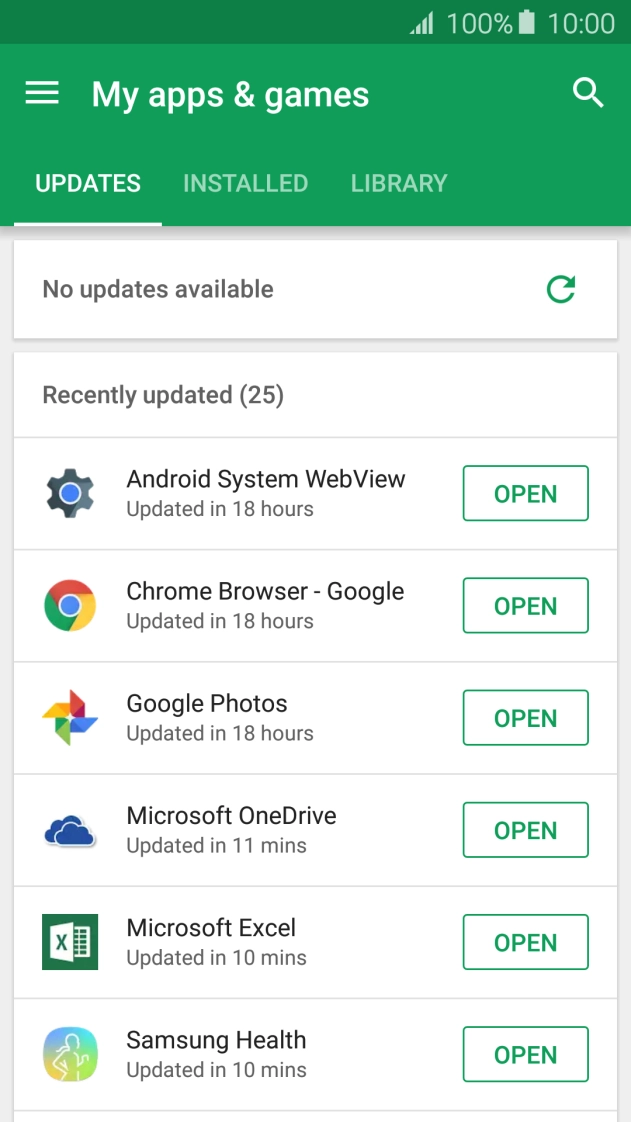View Chrome Browser app details row
This screenshot has width=631, height=1122.
316,605
